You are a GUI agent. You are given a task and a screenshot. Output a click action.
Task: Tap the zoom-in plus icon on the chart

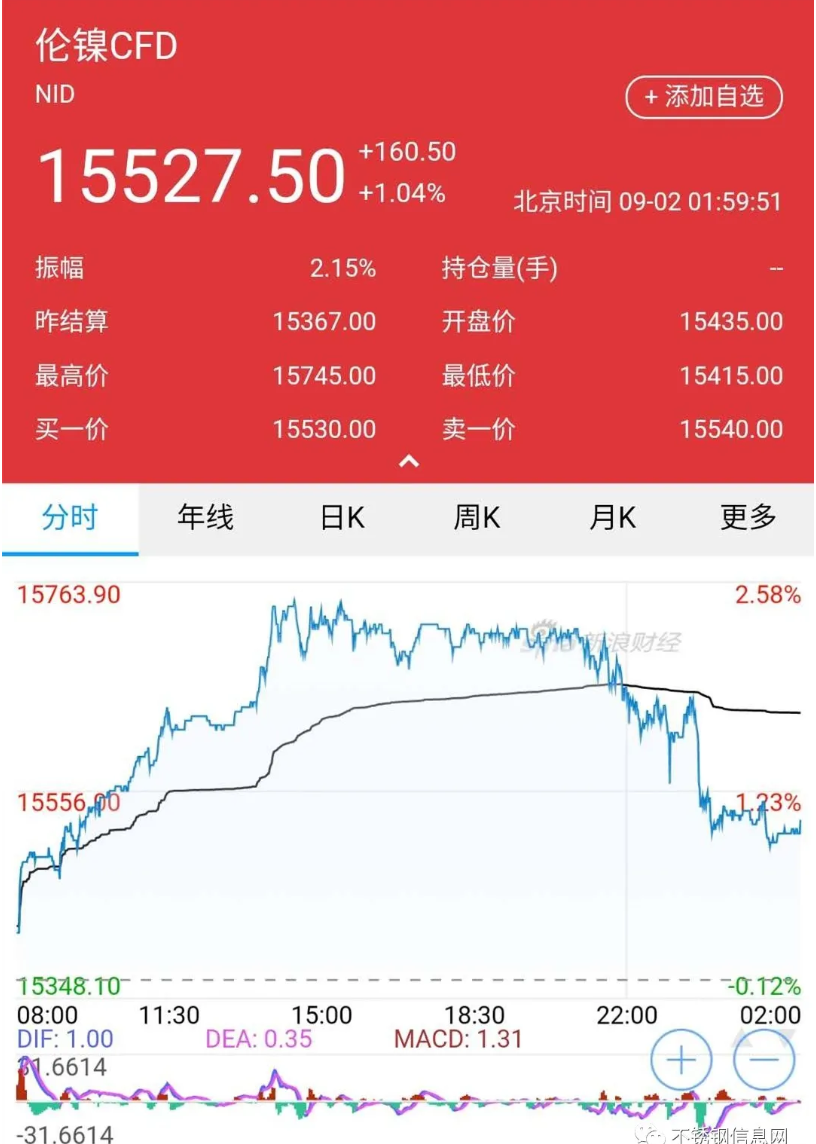pos(681,1060)
